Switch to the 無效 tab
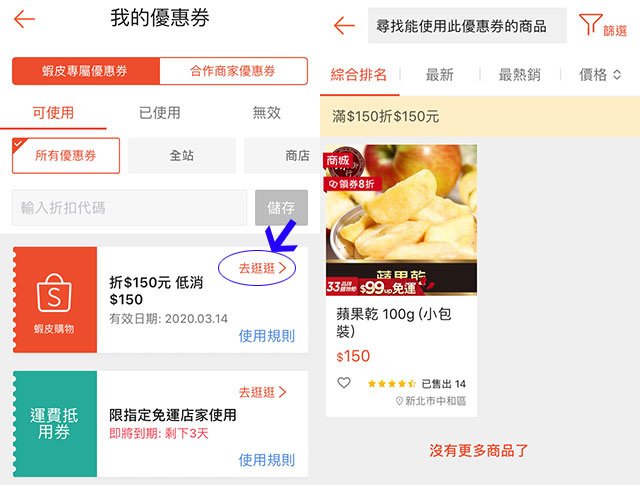 click(266, 113)
